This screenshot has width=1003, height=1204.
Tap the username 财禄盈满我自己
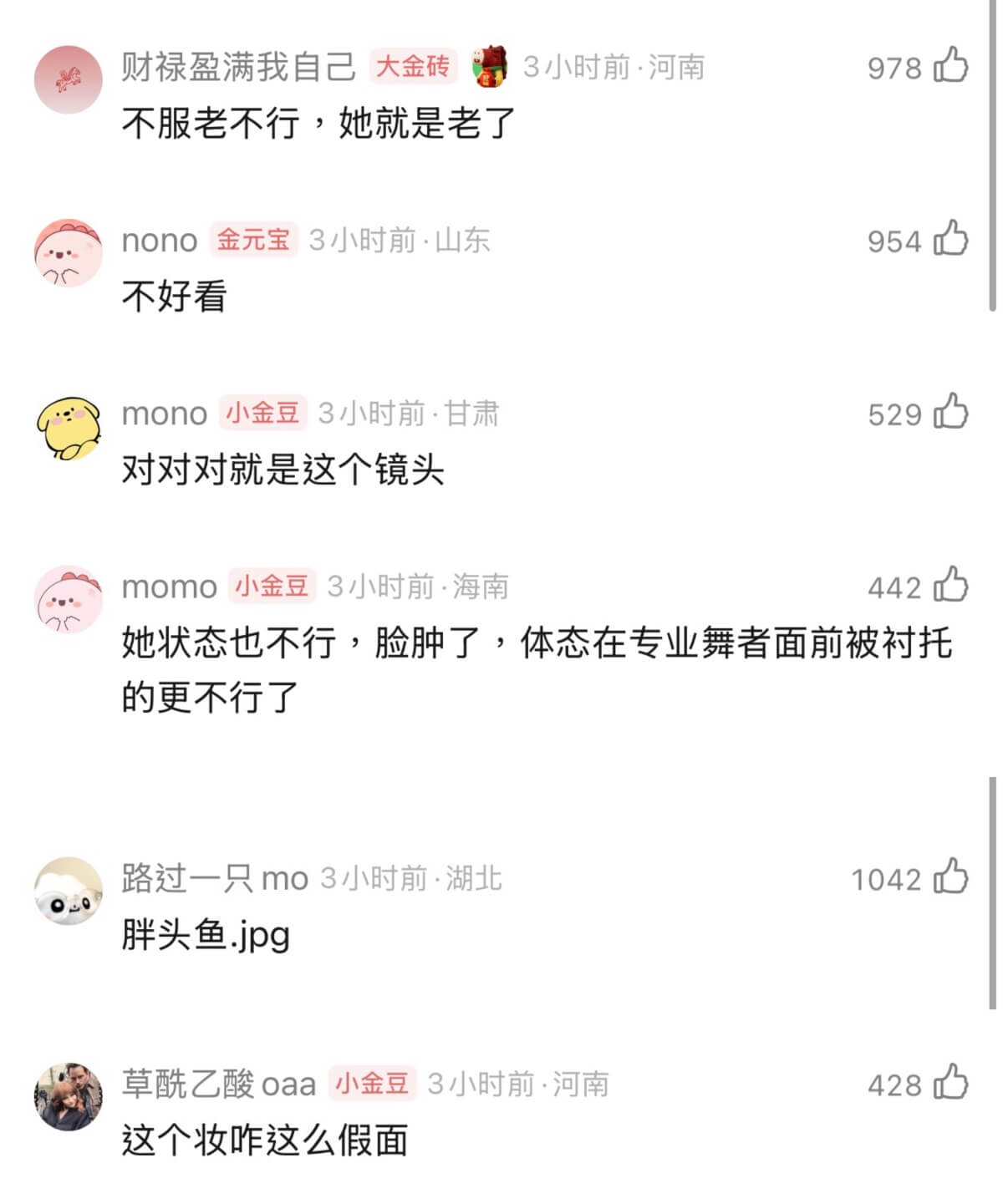coord(238,67)
